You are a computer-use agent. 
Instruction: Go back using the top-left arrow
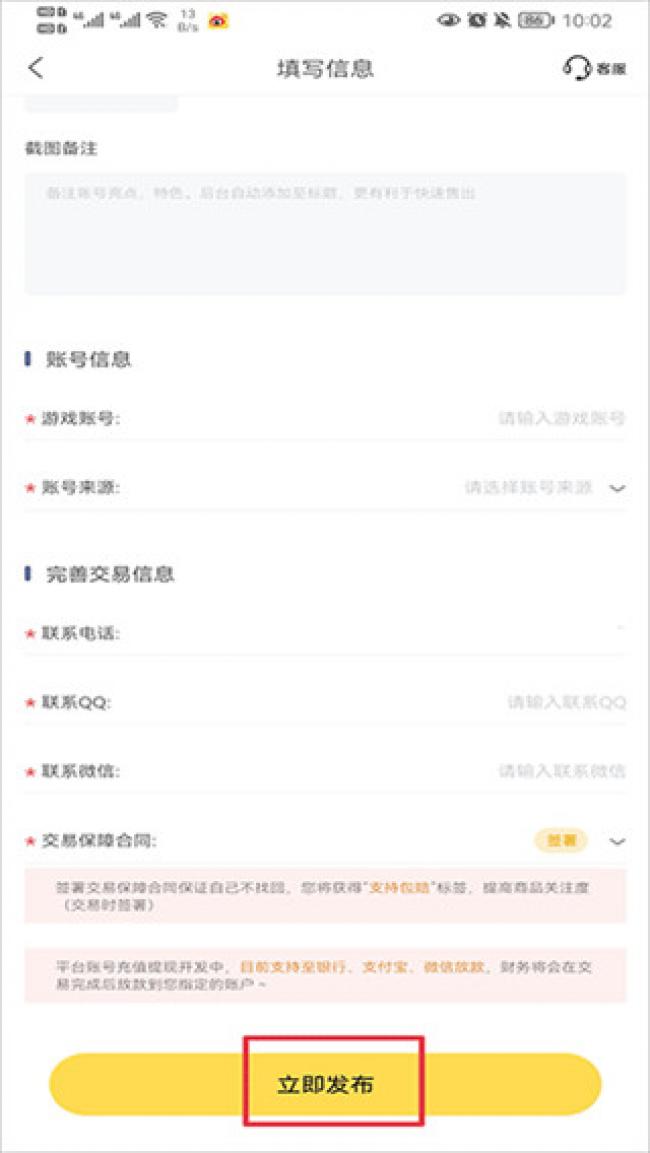coord(35,68)
